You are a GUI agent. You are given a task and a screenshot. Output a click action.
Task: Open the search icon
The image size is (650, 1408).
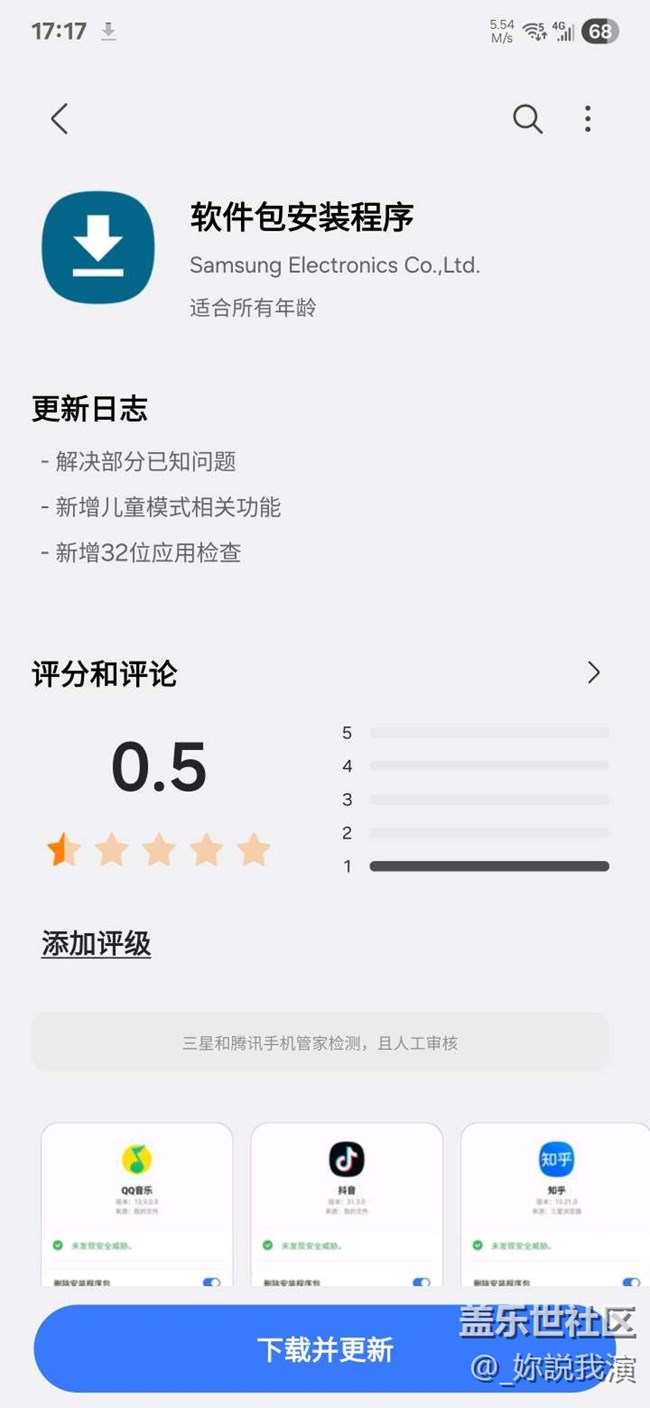coord(527,119)
